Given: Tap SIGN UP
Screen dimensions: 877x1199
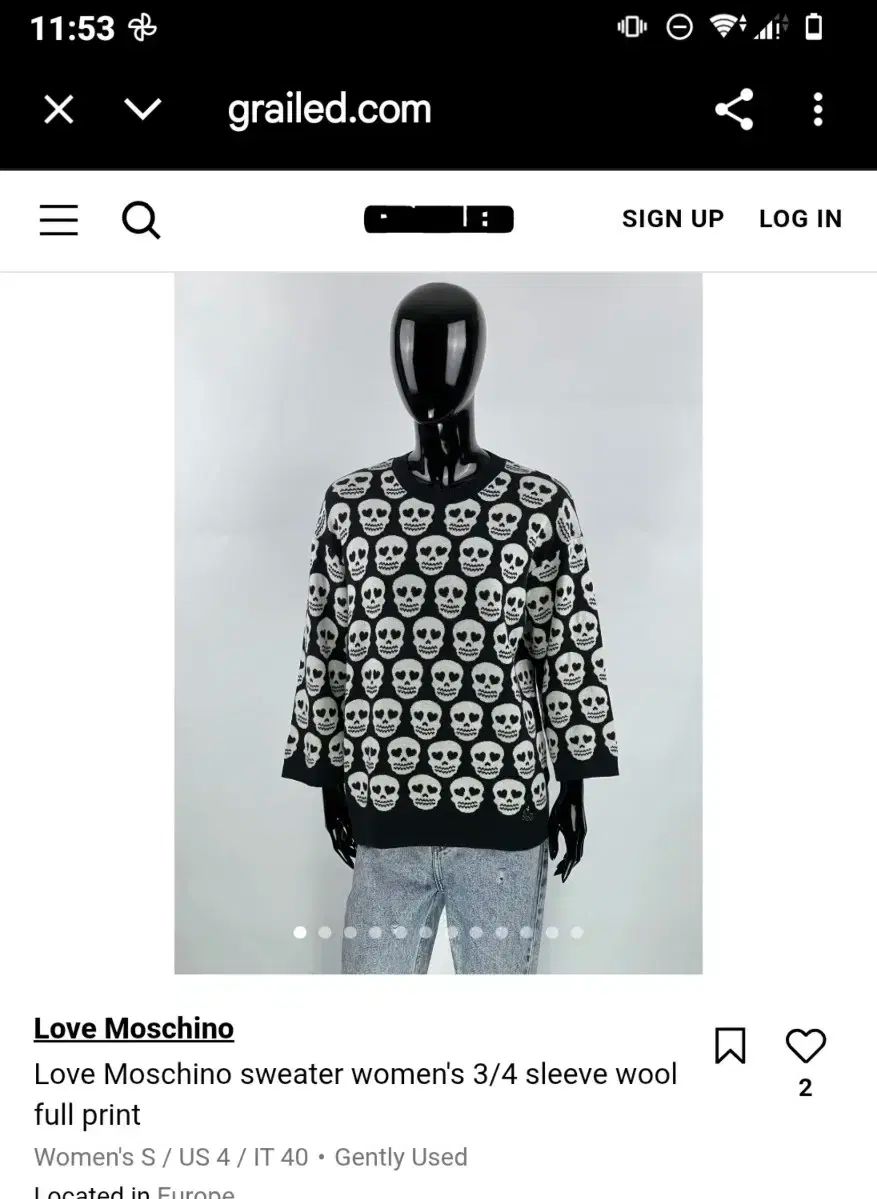Looking at the screenshot, I should (x=672, y=219).
